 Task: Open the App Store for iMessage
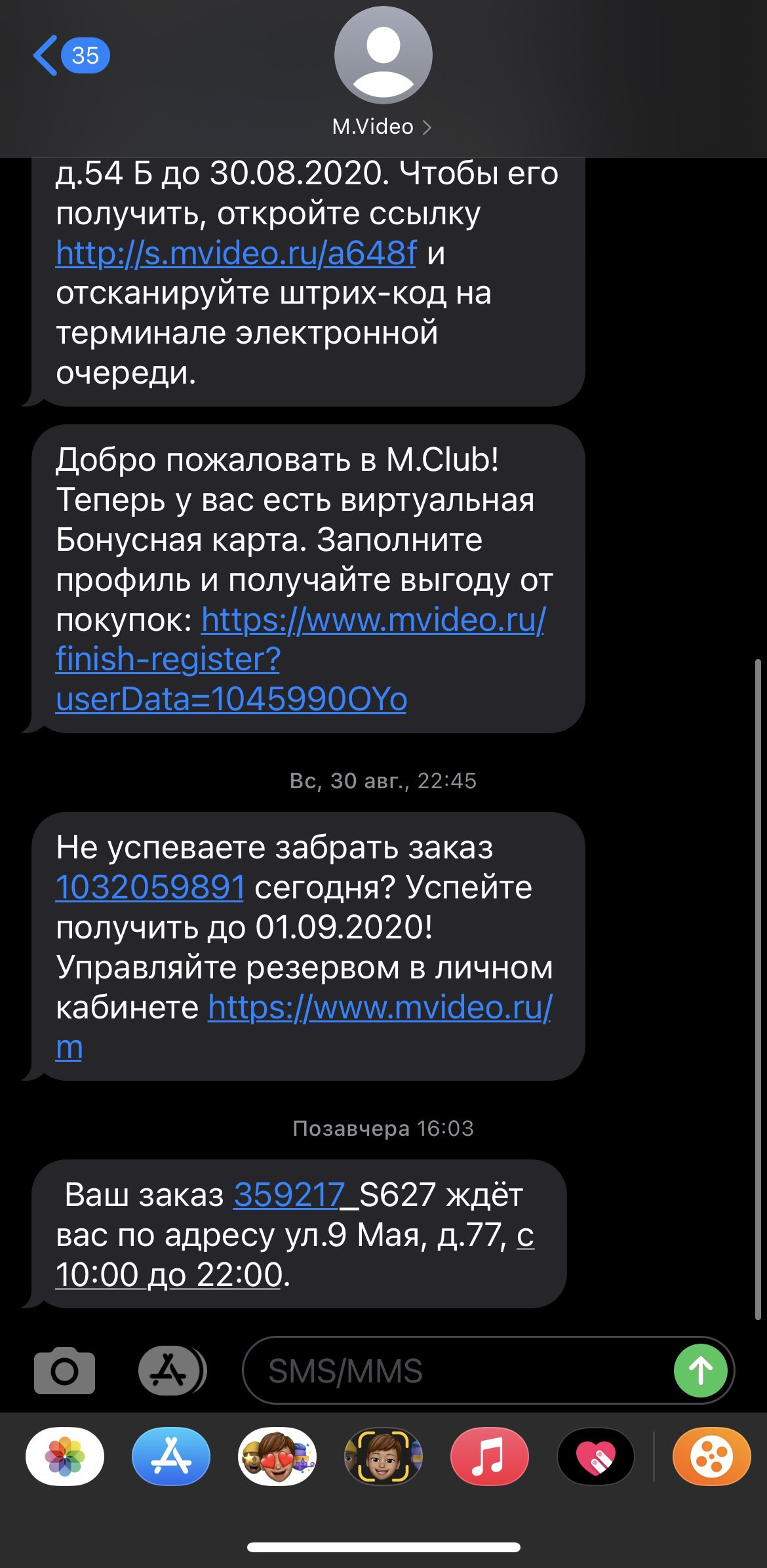(x=171, y=1457)
